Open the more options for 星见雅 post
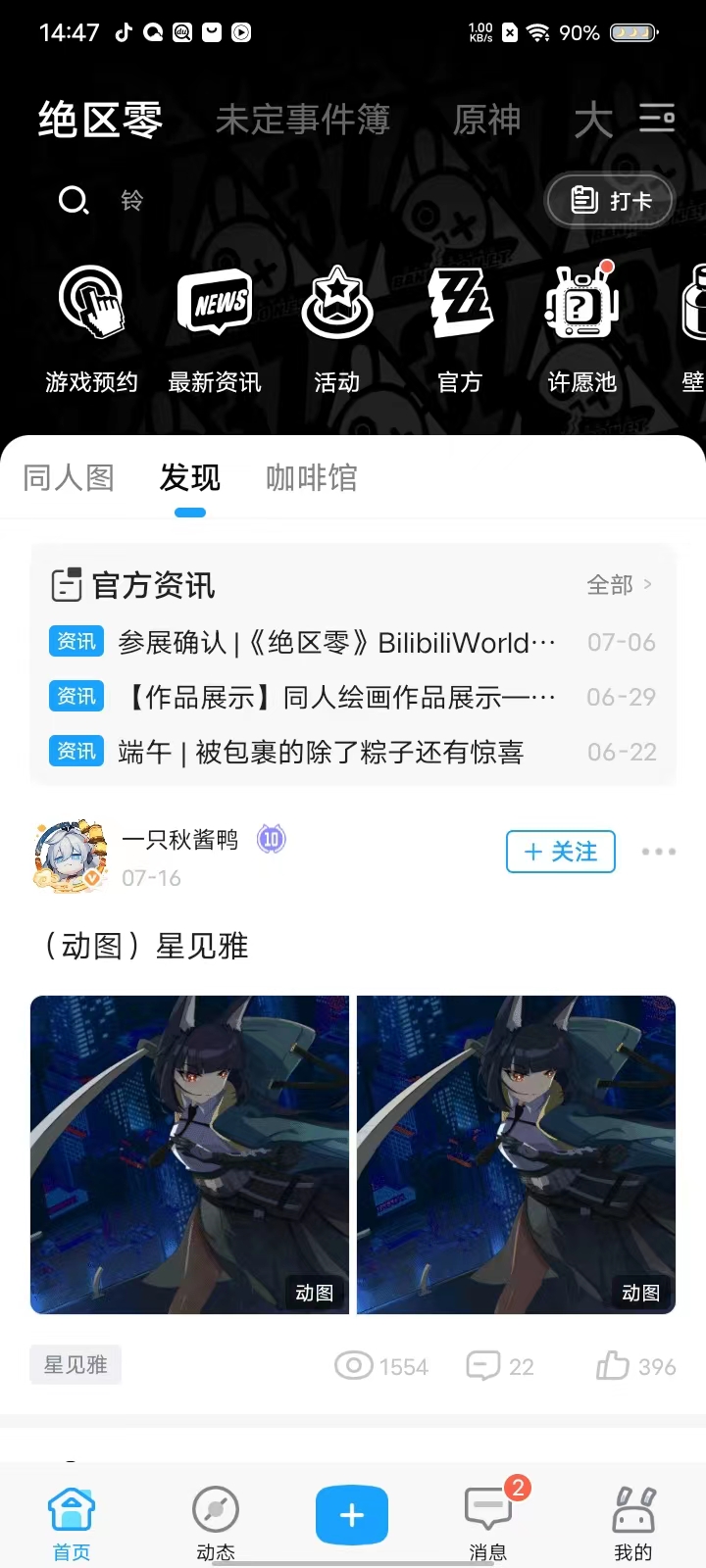The height and width of the screenshot is (1568, 706). 658,852
